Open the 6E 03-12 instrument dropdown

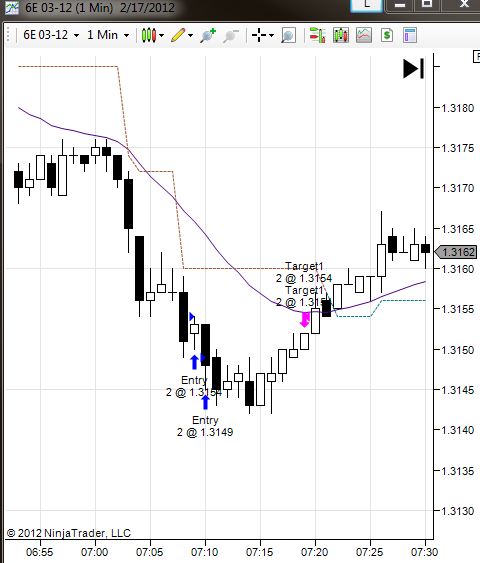51,35
